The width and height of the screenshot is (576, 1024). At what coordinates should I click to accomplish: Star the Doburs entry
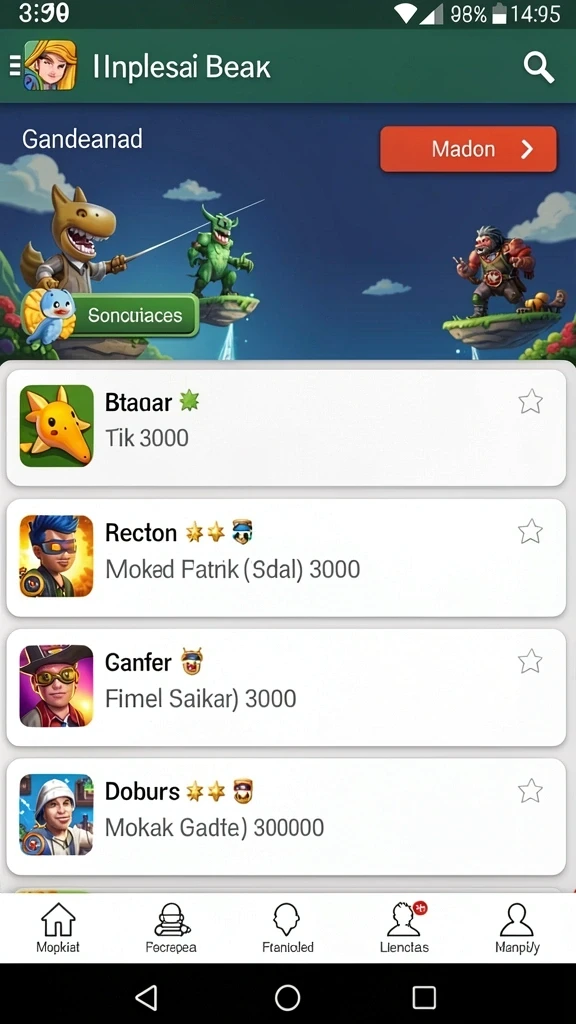coord(530,791)
